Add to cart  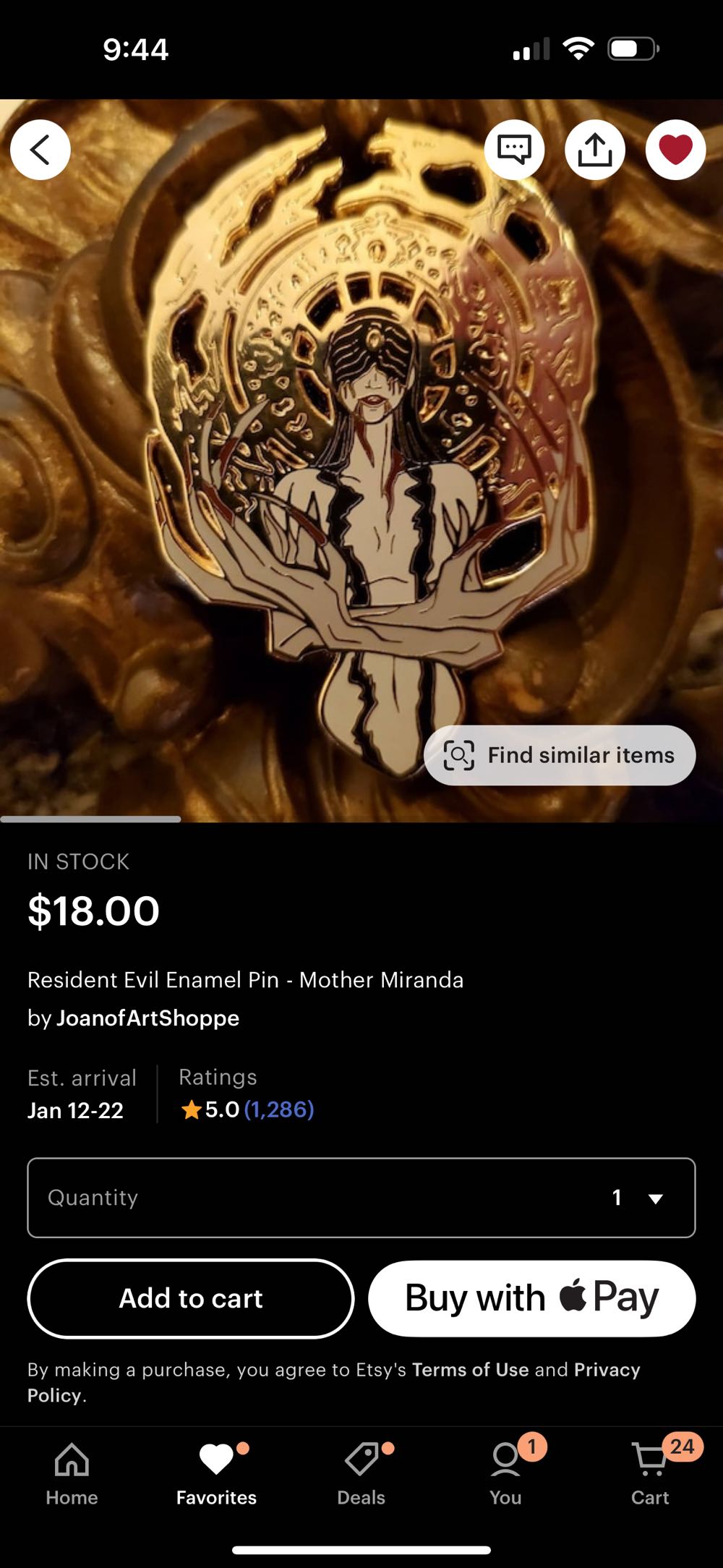pyautogui.click(x=191, y=1298)
